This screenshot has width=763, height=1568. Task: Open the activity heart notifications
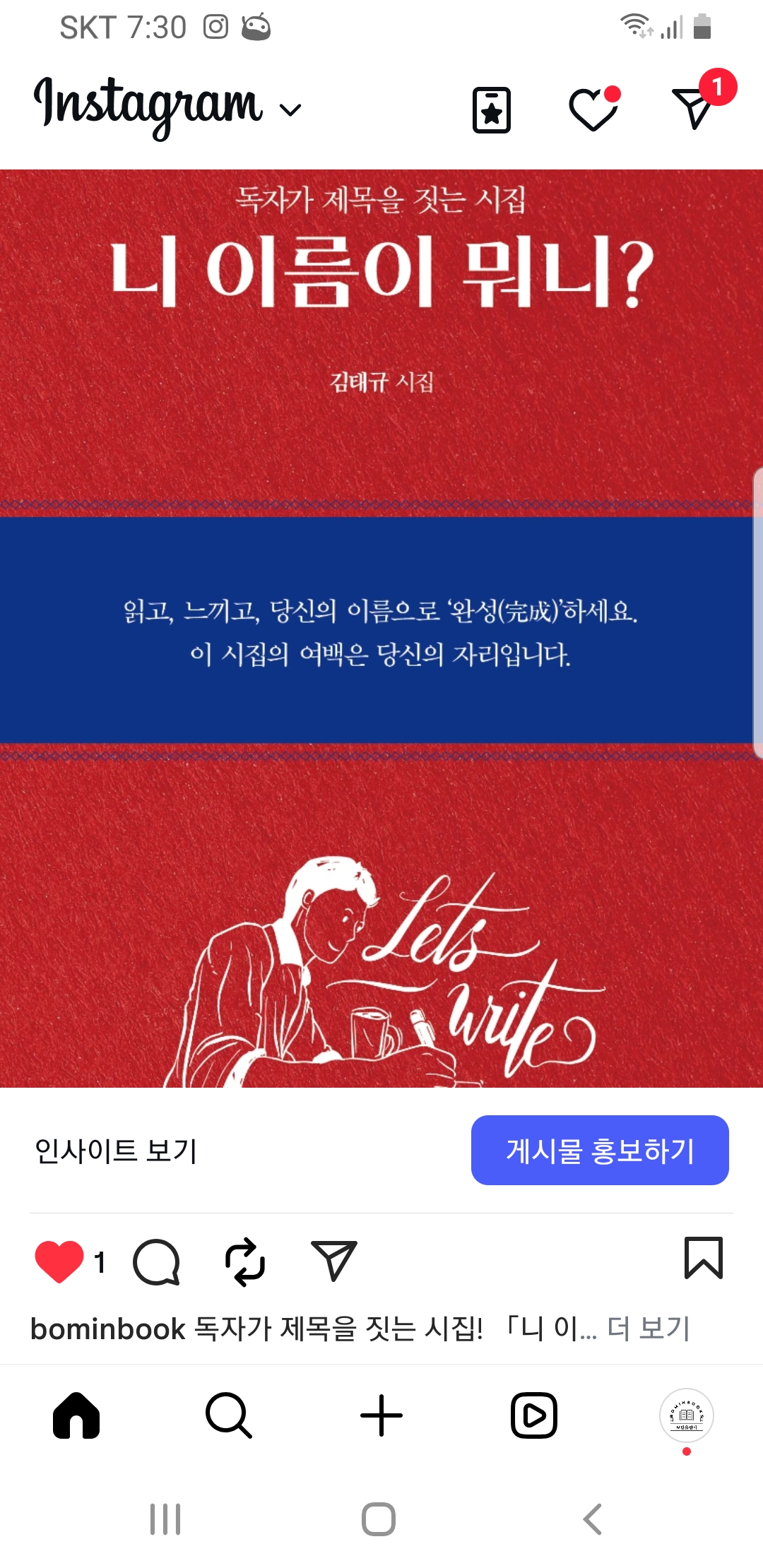click(593, 110)
